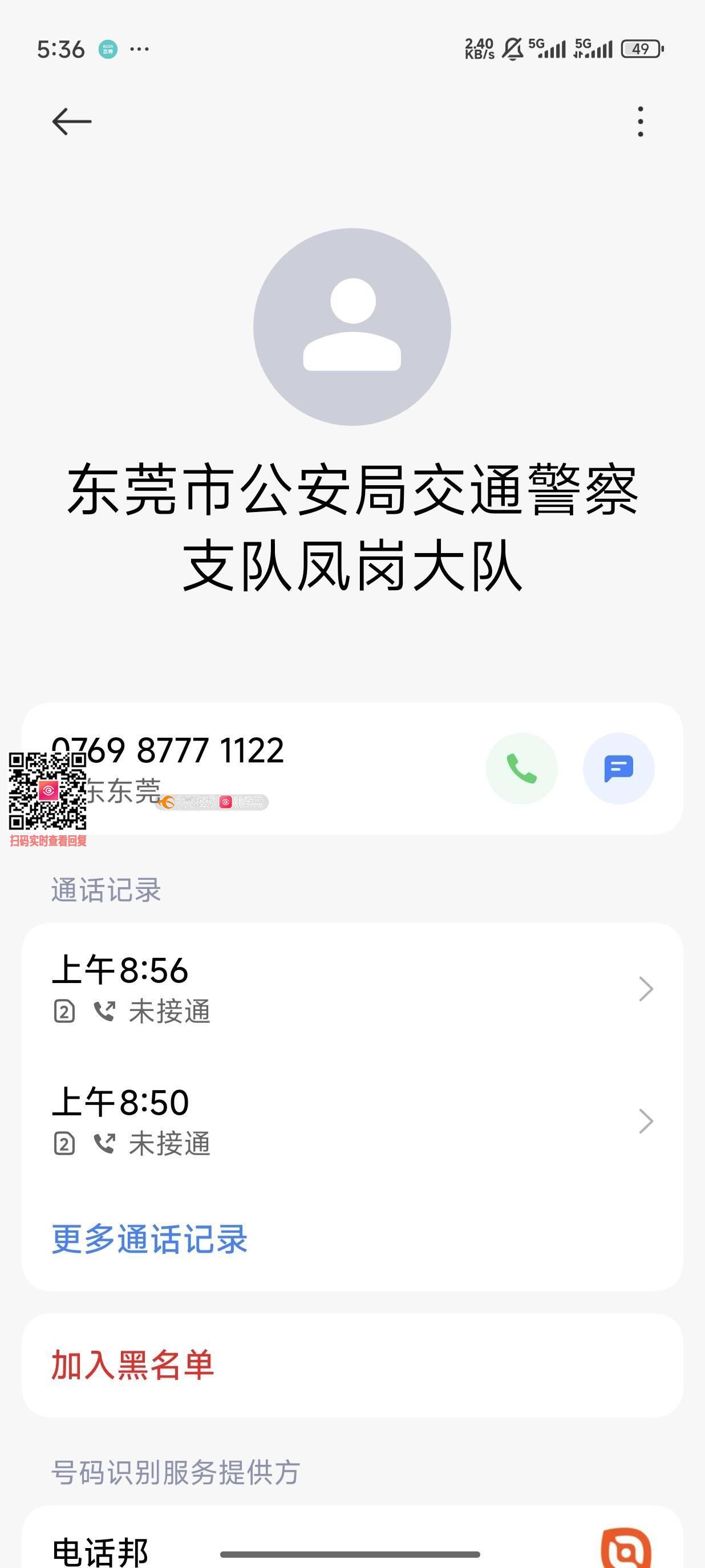
Task: Tap 加入黑名单 to block this number
Action: pos(133,1364)
